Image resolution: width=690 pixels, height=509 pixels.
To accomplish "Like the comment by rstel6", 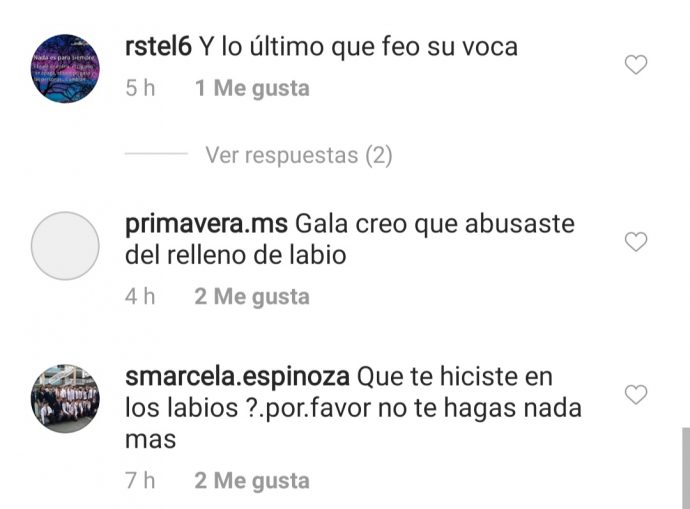I will [635, 66].
